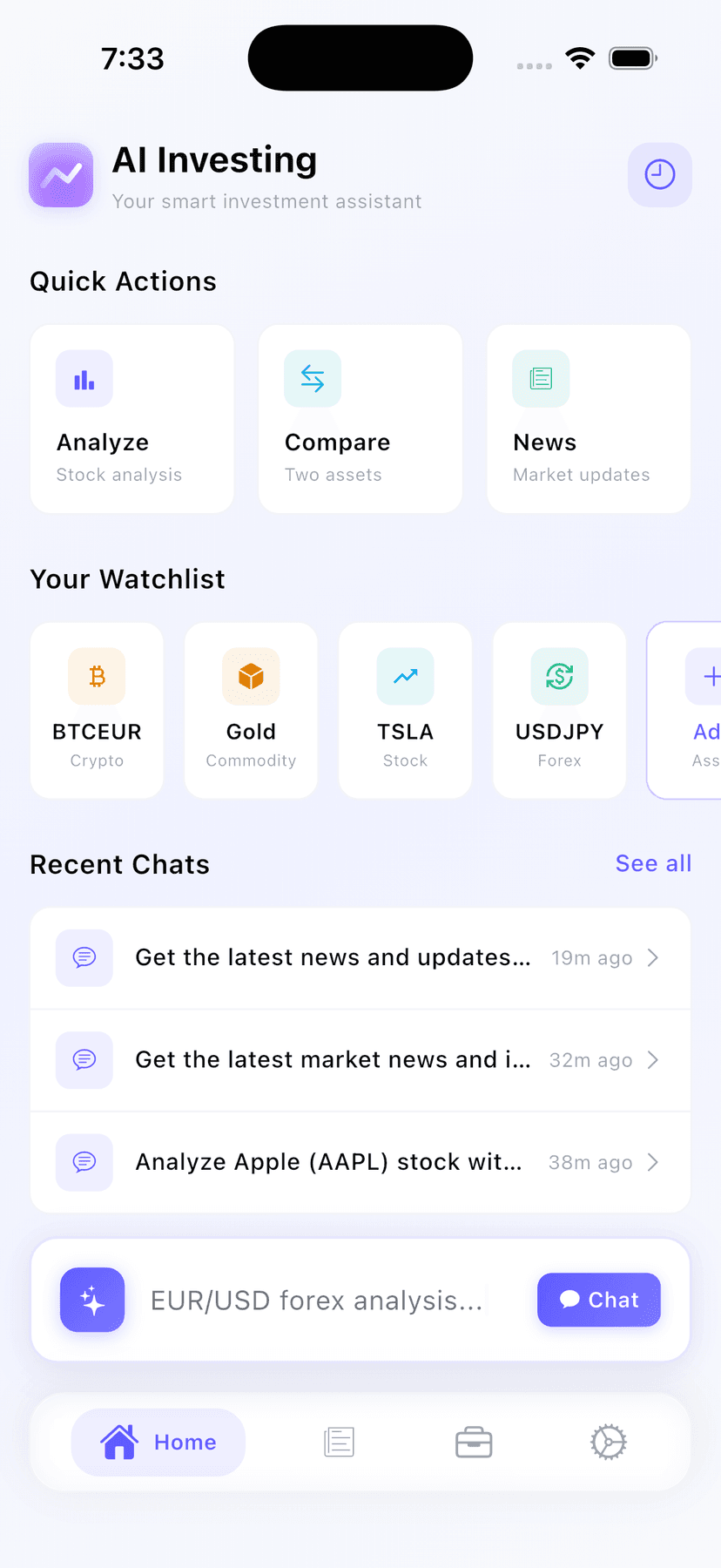Screen dimensions: 721x1568
Task: Tap the Add Asset watchlist card
Action: [697, 710]
